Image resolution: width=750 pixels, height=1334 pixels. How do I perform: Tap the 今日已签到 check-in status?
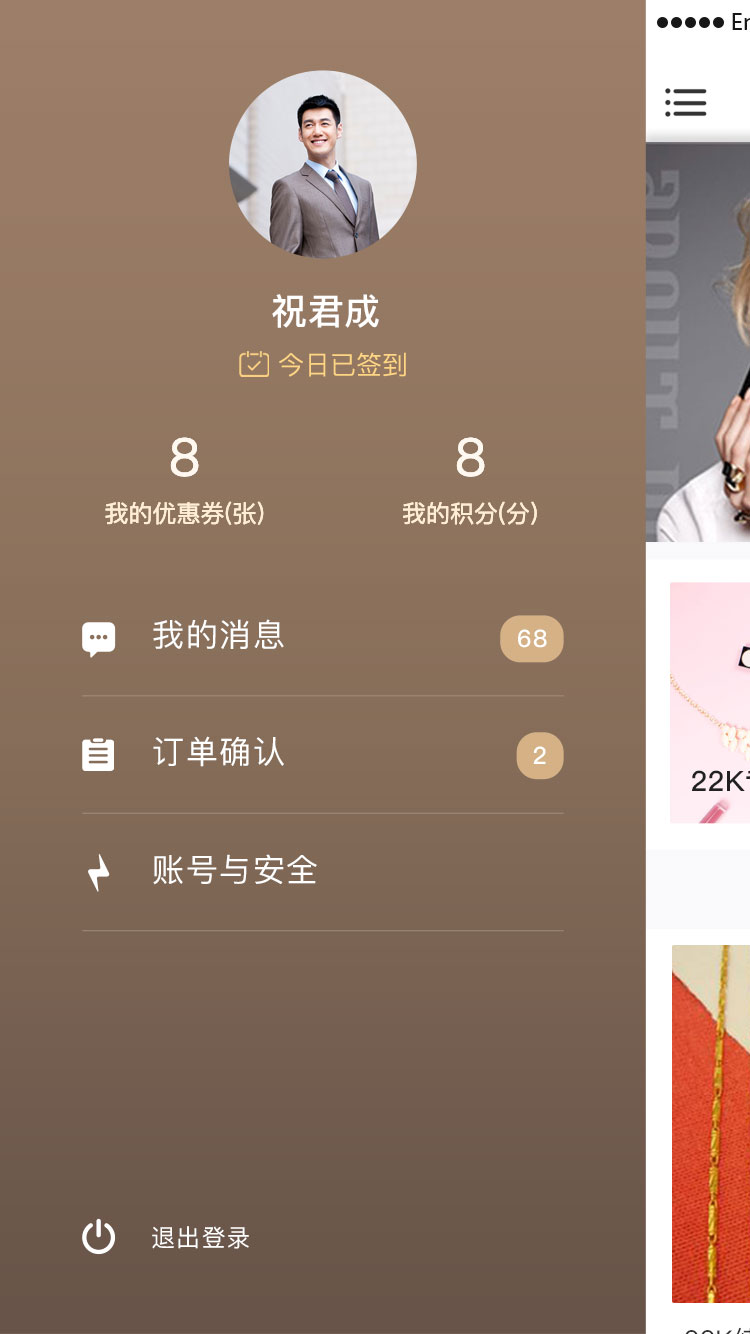pos(323,365)
